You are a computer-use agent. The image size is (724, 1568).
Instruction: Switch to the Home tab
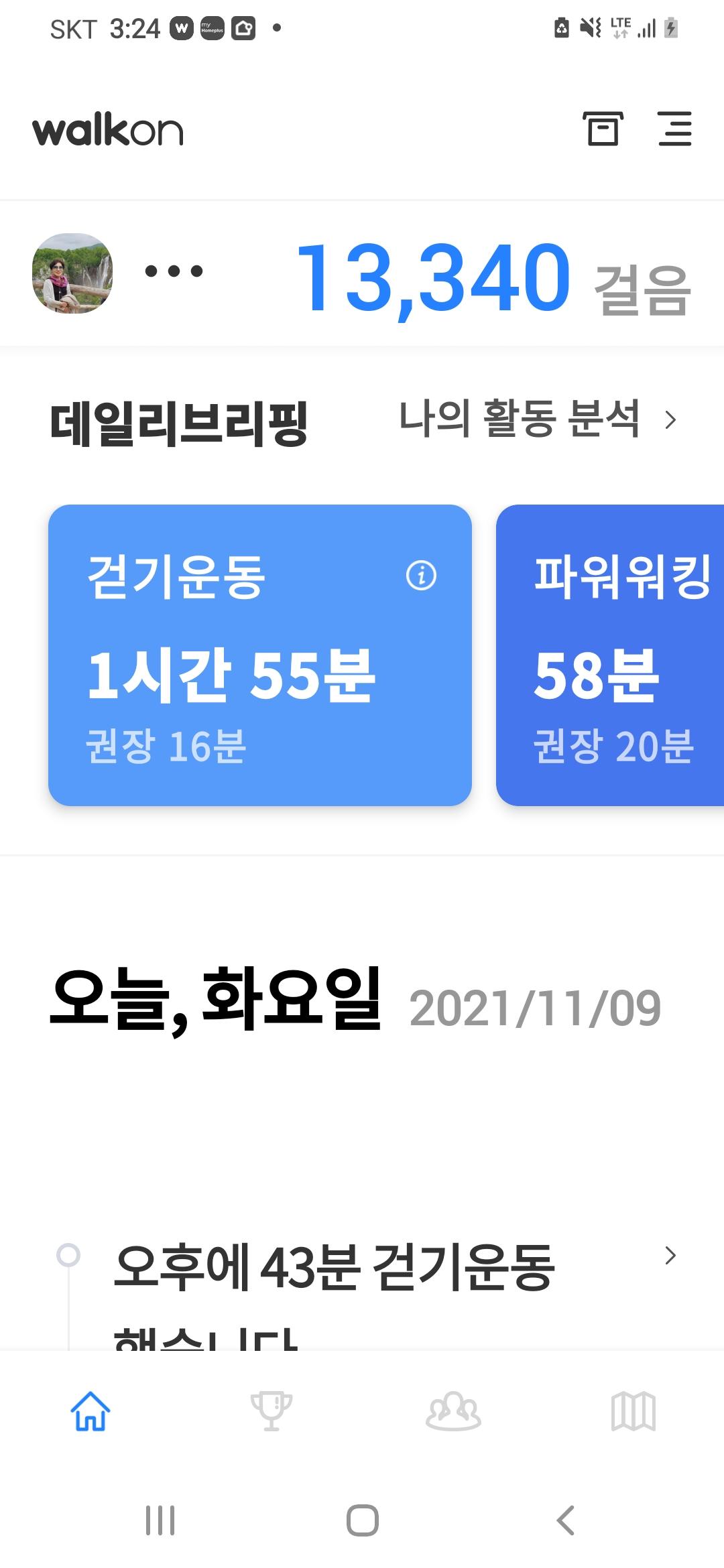pyautogui.click(x=90, y=1411)
